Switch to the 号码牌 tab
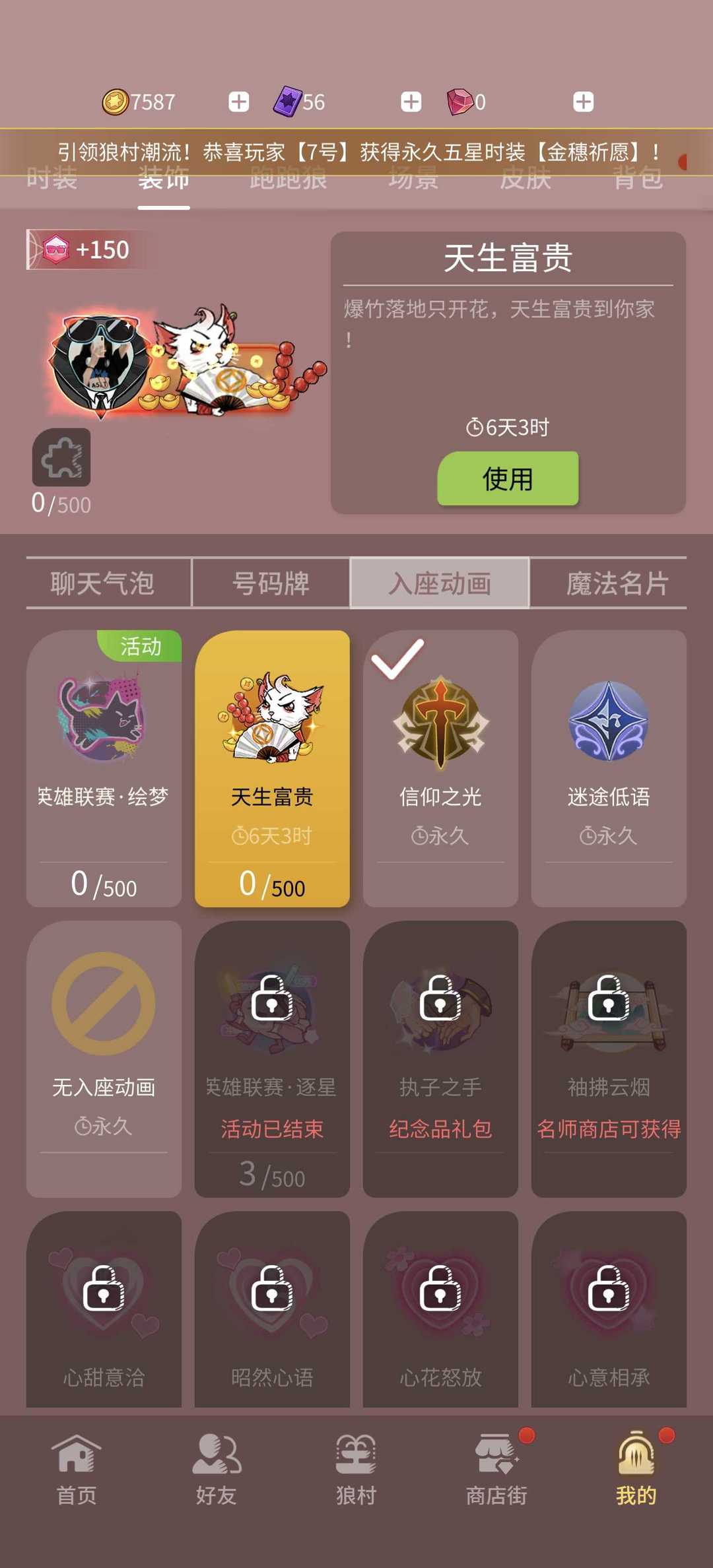Screen dimensions: 713x1568 271,583
